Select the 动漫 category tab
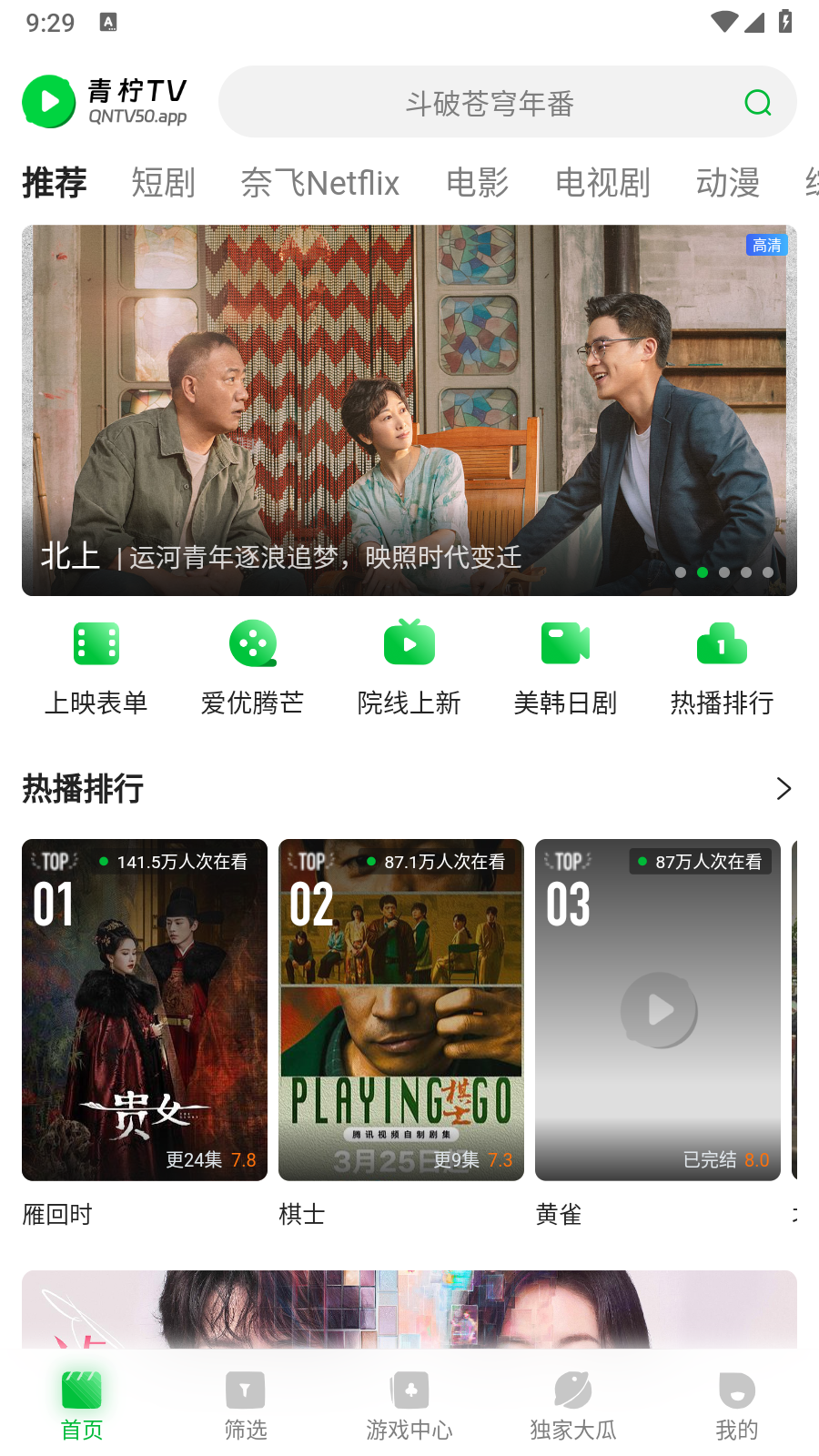This screenshot has width=819, height=1456. point(726,183)
